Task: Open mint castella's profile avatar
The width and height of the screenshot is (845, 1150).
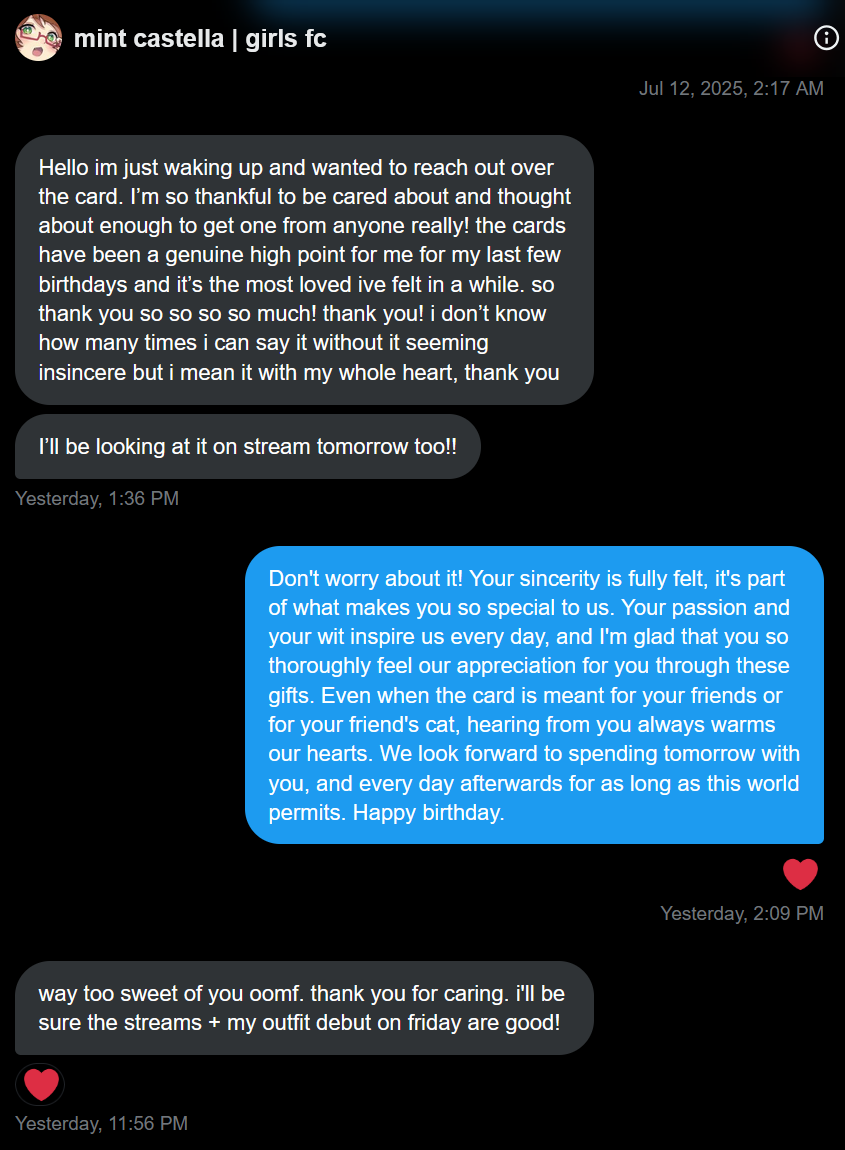Action: point(38,38)
